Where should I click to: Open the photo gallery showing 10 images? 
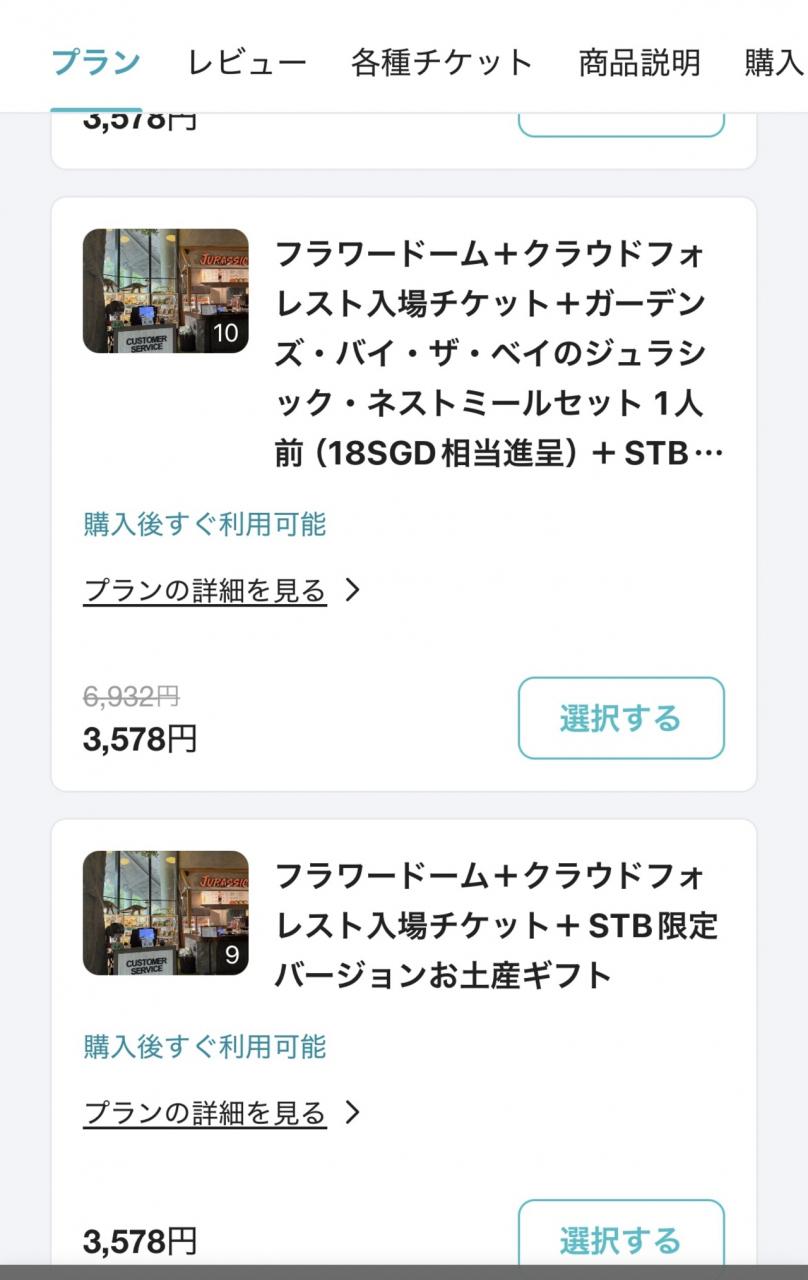(166, 291)
